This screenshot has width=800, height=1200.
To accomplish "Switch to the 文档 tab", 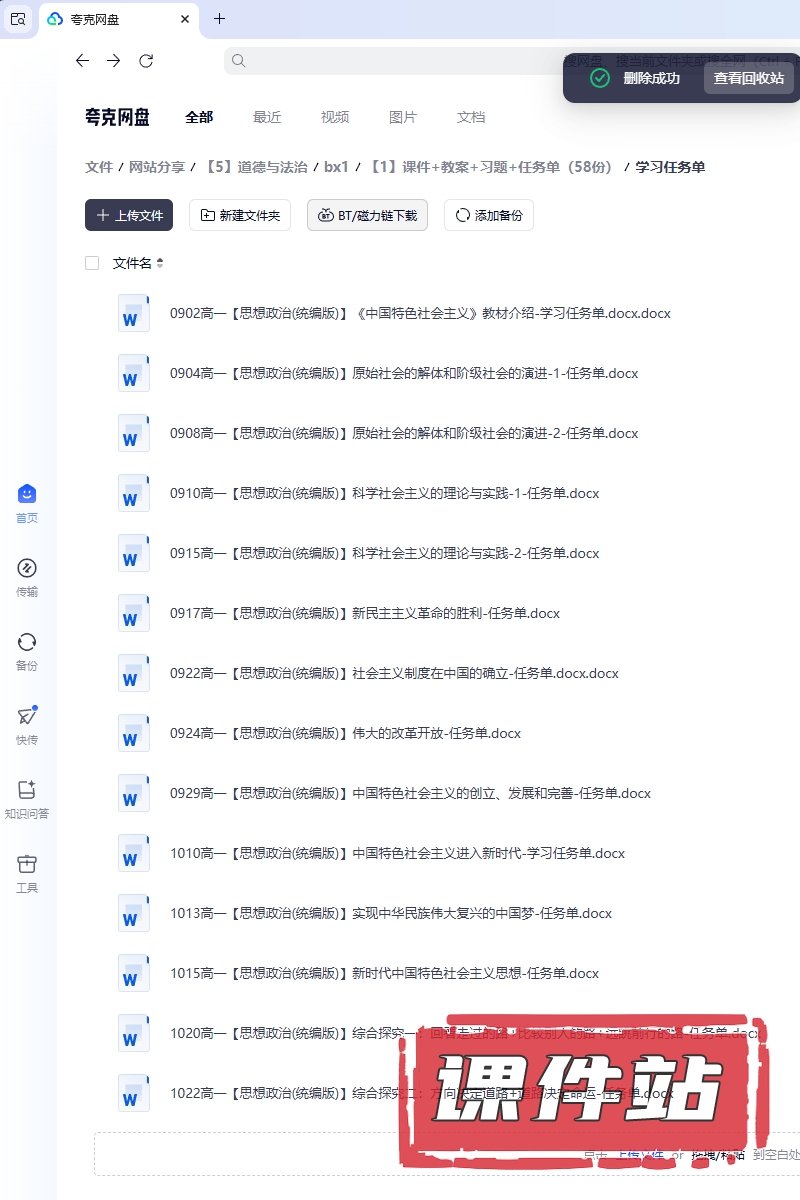I will tap(471, 117).
